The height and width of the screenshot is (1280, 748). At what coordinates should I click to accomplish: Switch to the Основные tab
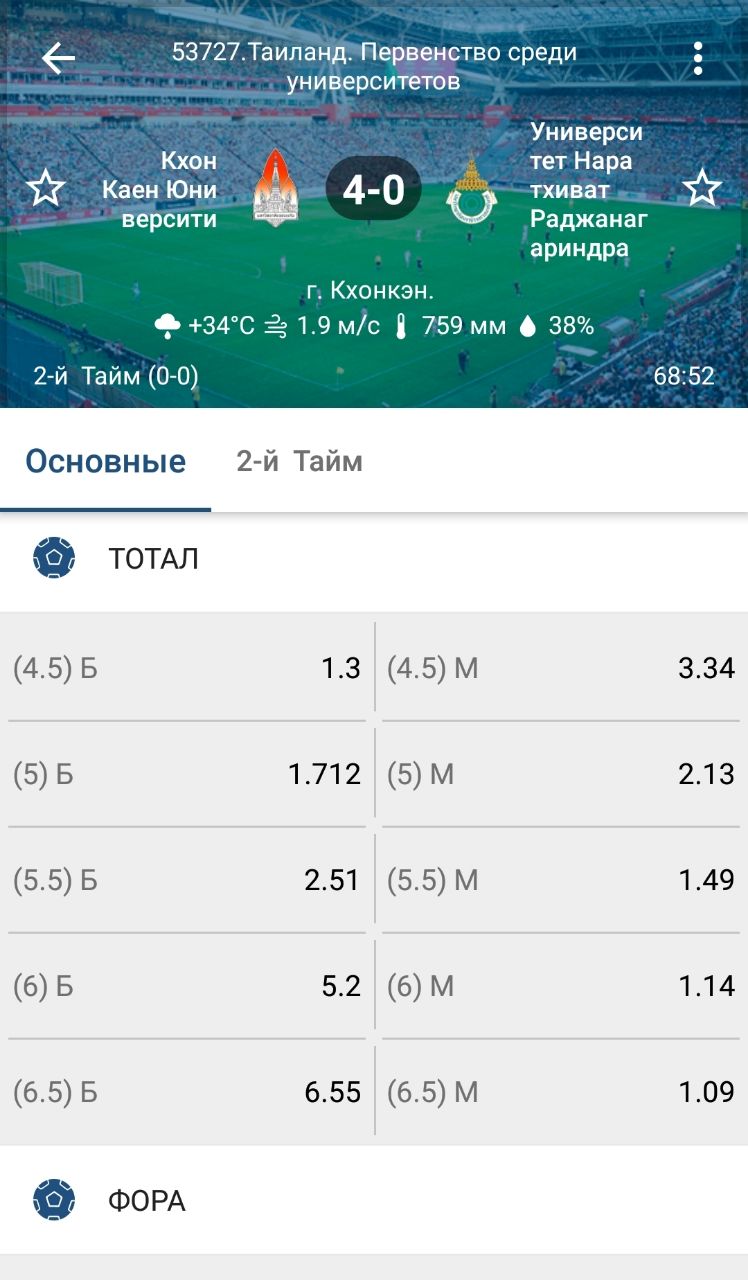pos(106,461)
